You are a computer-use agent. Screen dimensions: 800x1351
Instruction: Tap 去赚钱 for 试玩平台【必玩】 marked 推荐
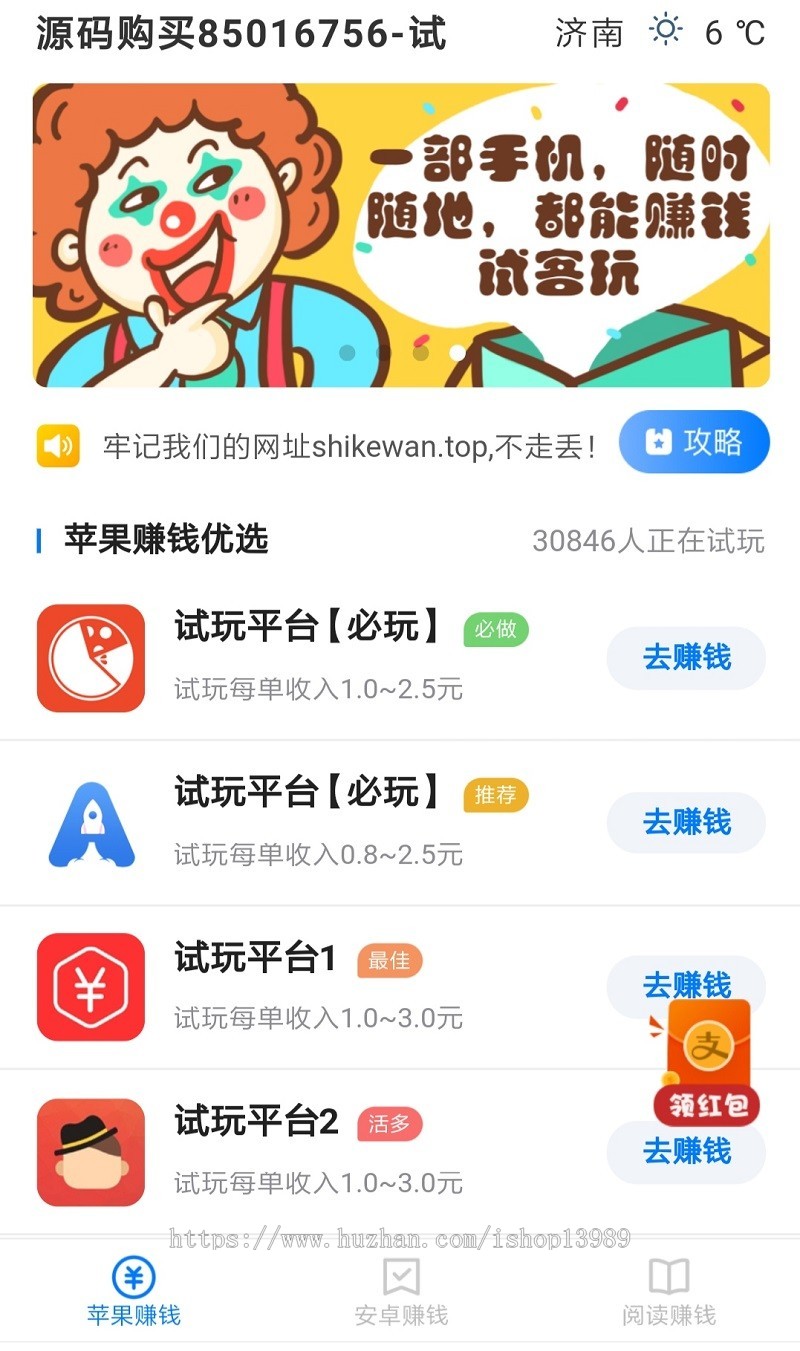686,822
